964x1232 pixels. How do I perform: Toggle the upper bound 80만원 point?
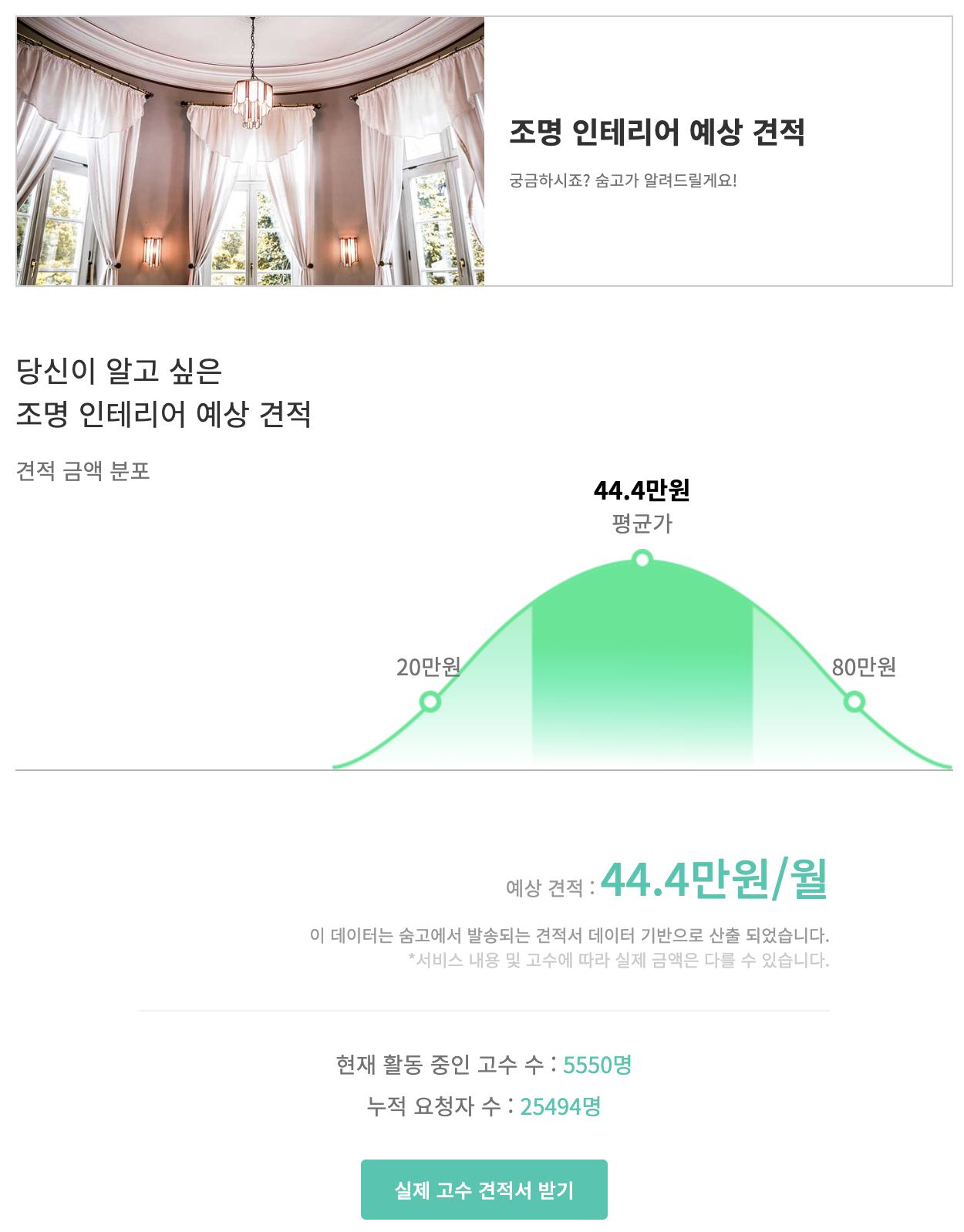coord(853,702)
